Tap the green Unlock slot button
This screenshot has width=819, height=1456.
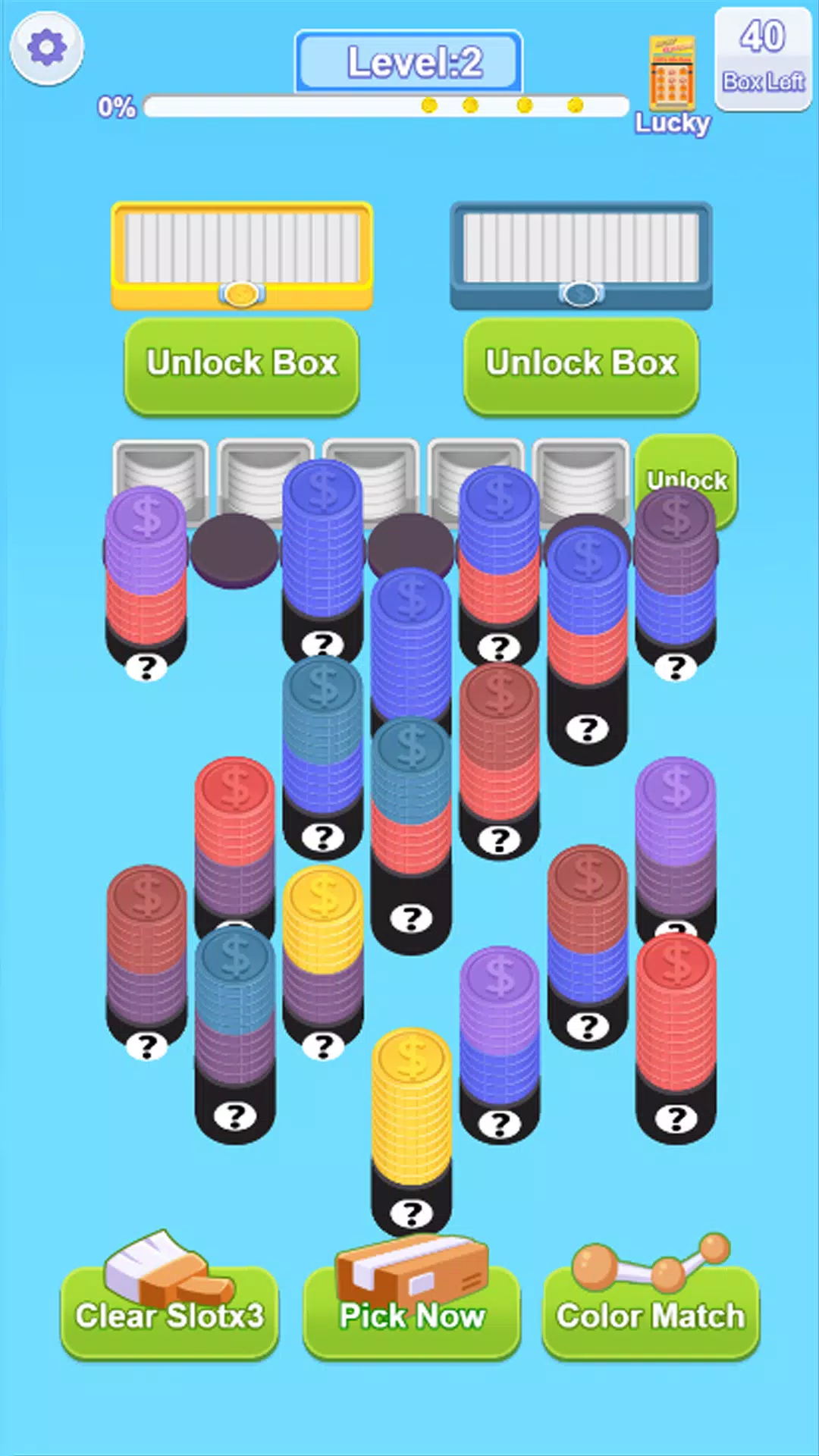686,480
